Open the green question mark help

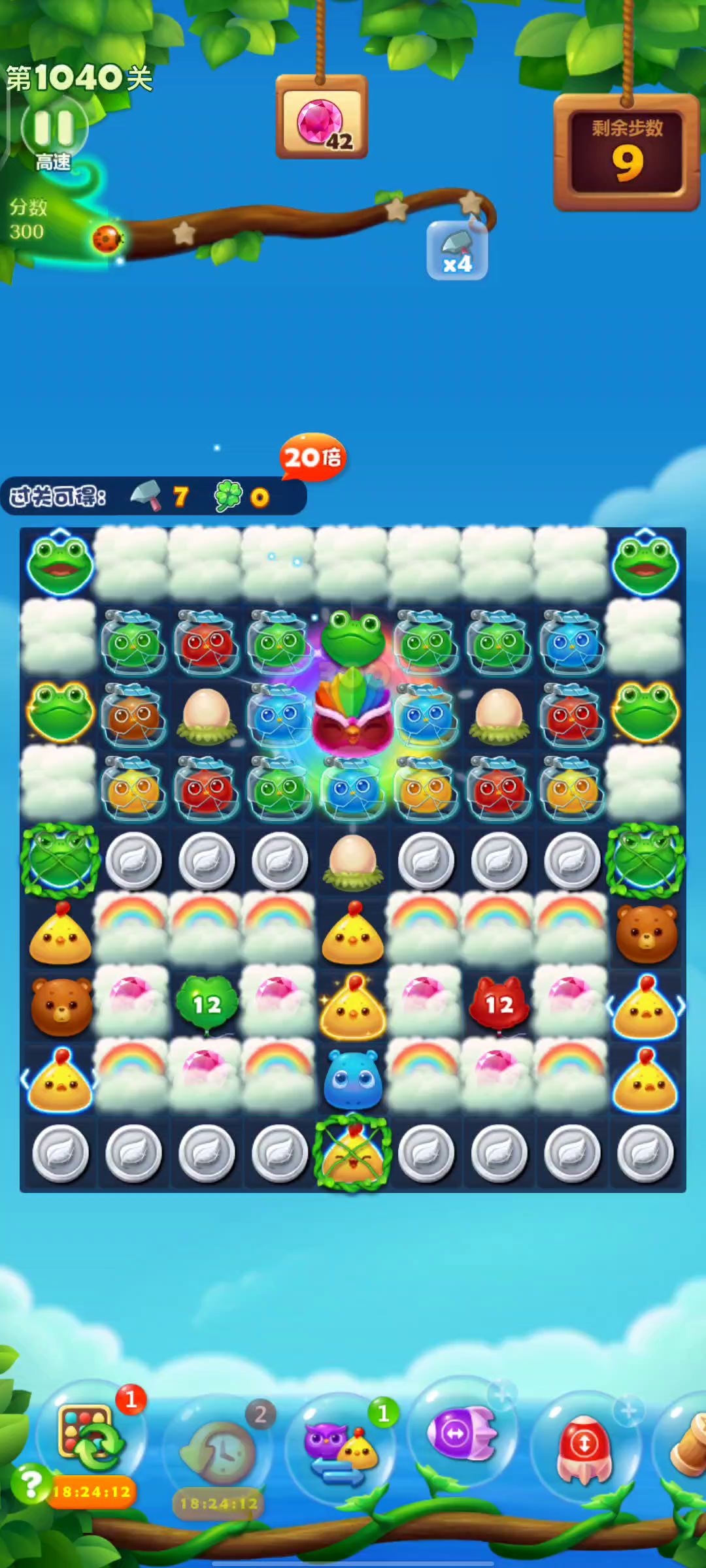pyautogui.click(x=29, y=1484)
